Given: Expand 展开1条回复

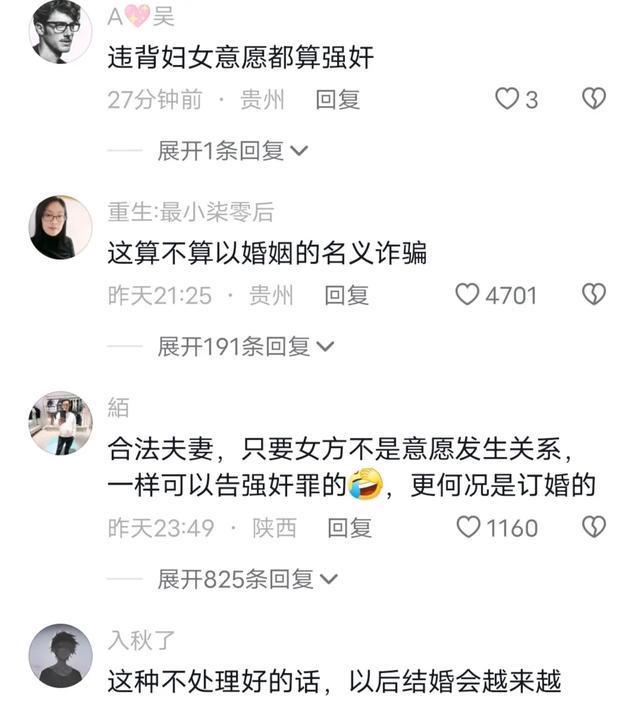Looking at the screenshot, I should tap(232, 151).
